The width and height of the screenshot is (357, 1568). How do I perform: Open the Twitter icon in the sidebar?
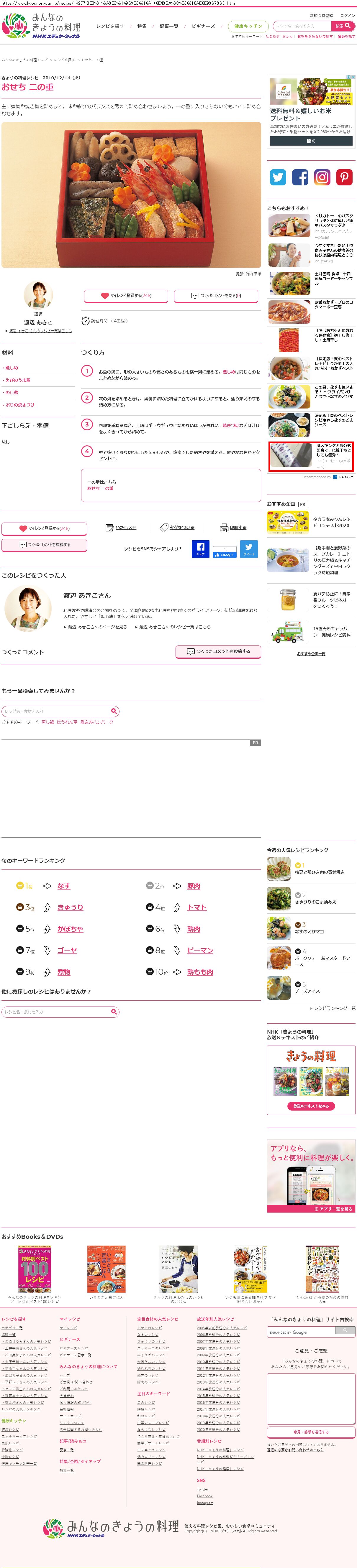pos(278,177)
